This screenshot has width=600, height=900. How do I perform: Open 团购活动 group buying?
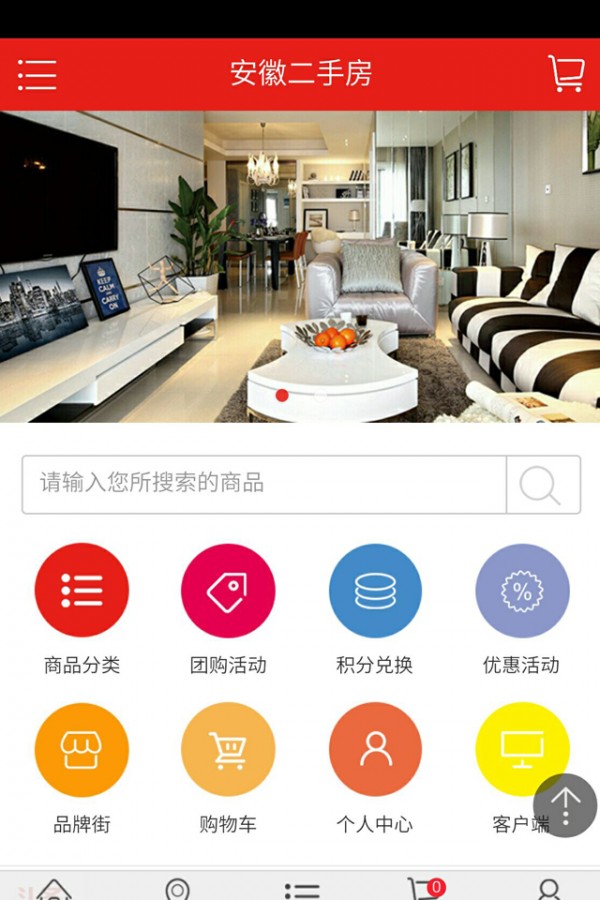pos(228,591)
